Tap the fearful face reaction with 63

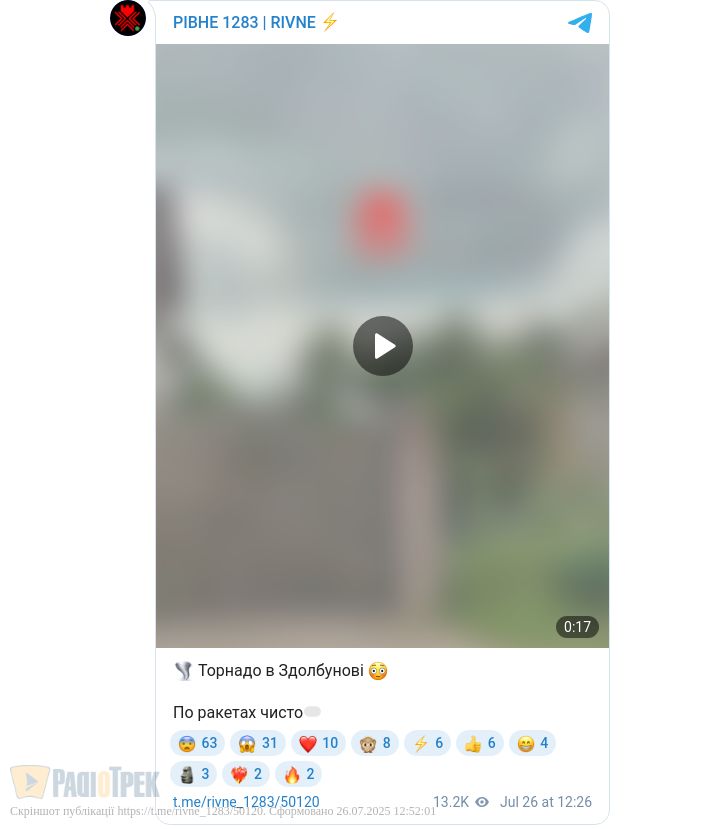coord(198,743)
